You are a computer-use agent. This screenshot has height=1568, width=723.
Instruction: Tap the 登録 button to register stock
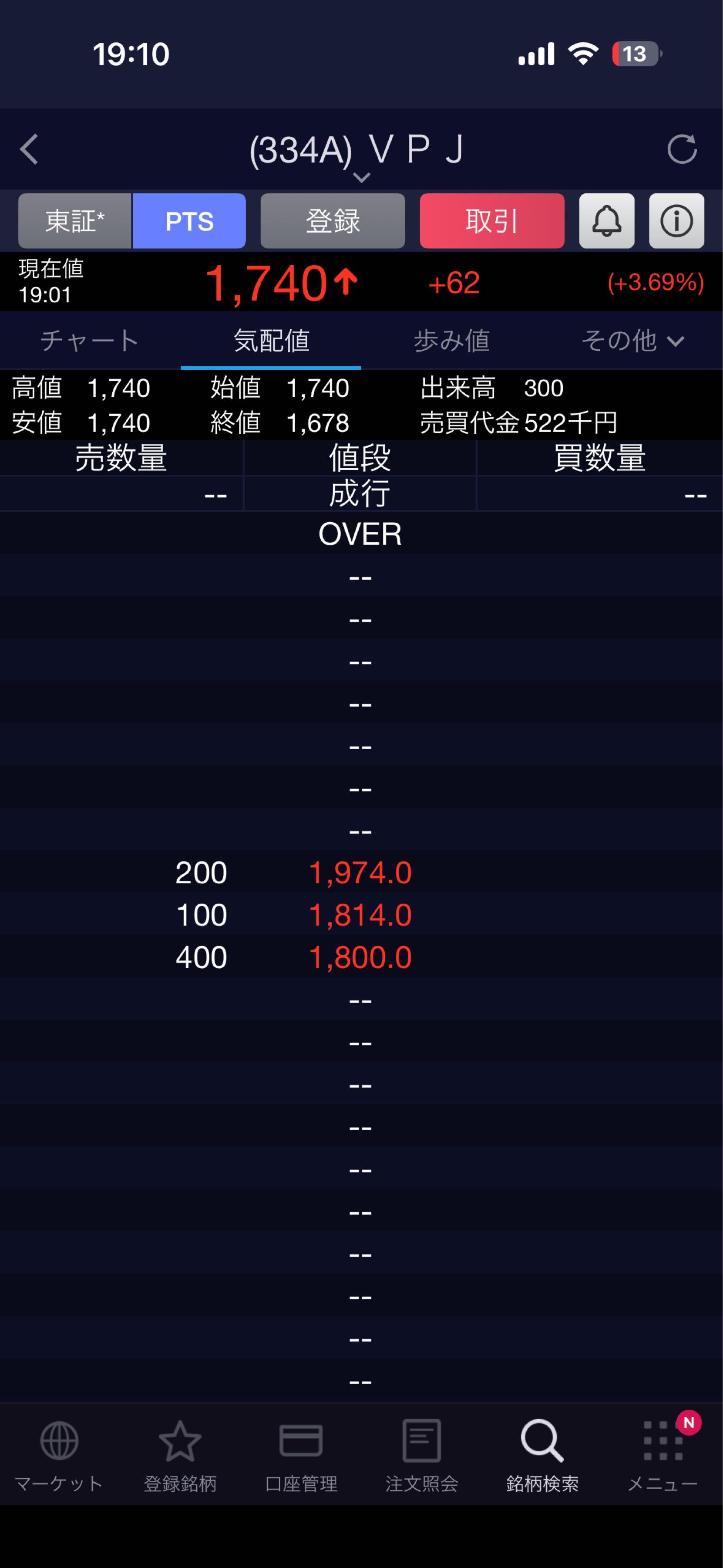pyautogui.click(x=333, y=221)
